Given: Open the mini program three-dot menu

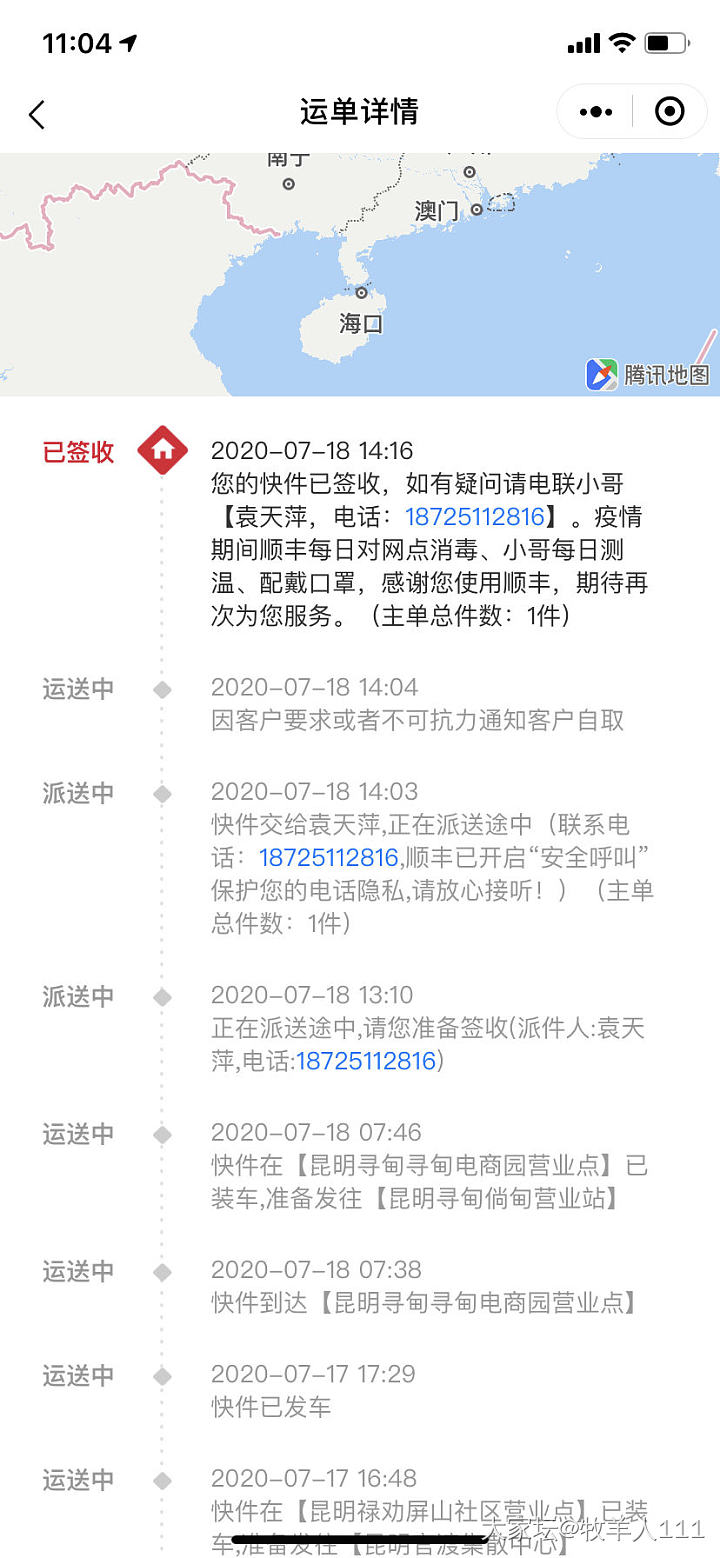Looking at the screenshot, I should coord(596,112).
